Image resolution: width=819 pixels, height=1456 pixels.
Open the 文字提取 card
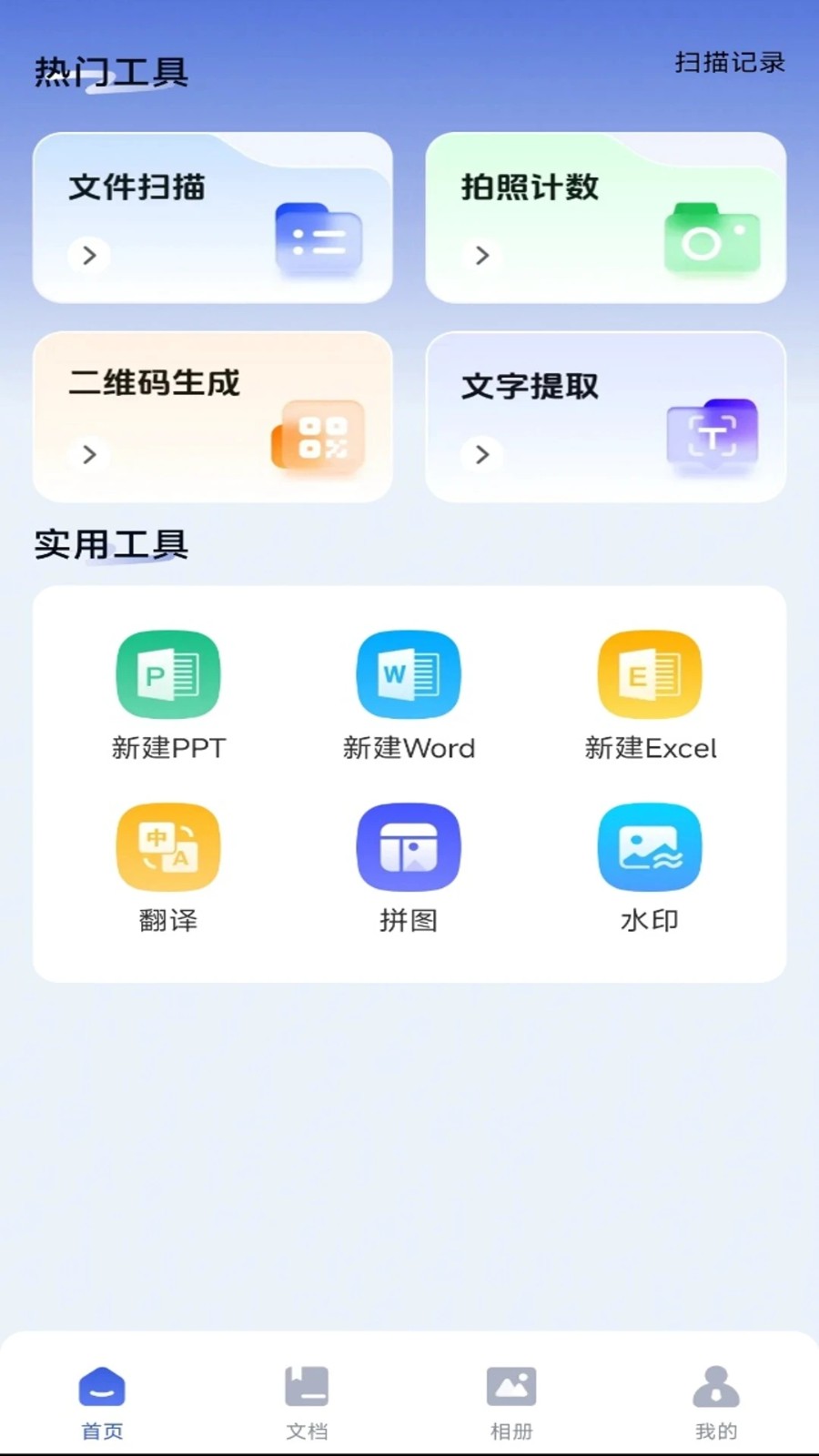[606, 416]
